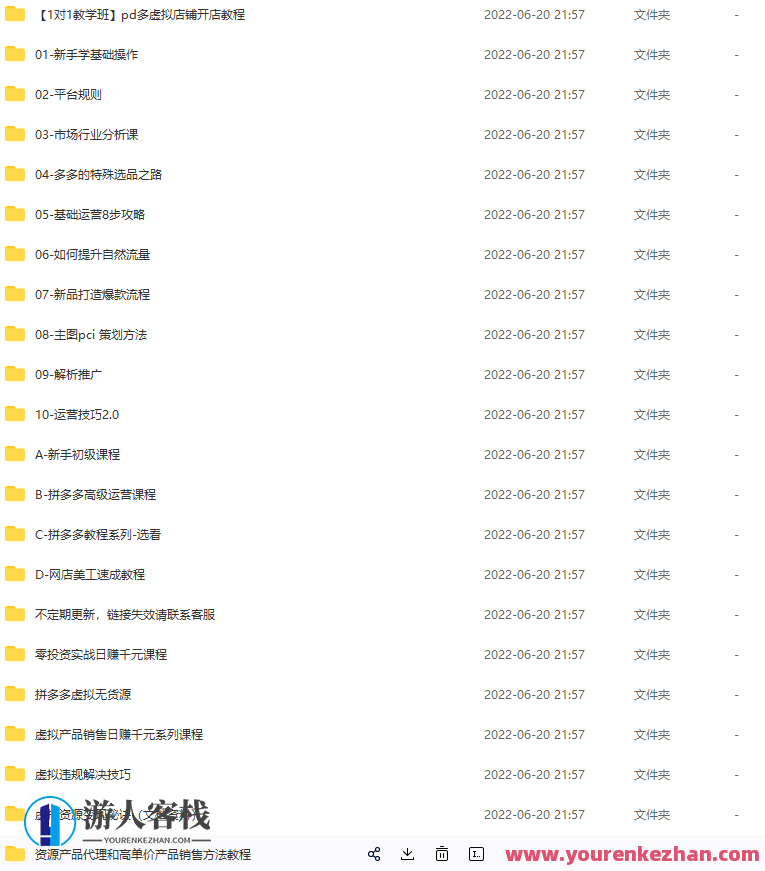Click the 文件夹 label on the 03-市场行业分析课 row
This screenshot has height=871, width=765.
(x=651, y=134)
